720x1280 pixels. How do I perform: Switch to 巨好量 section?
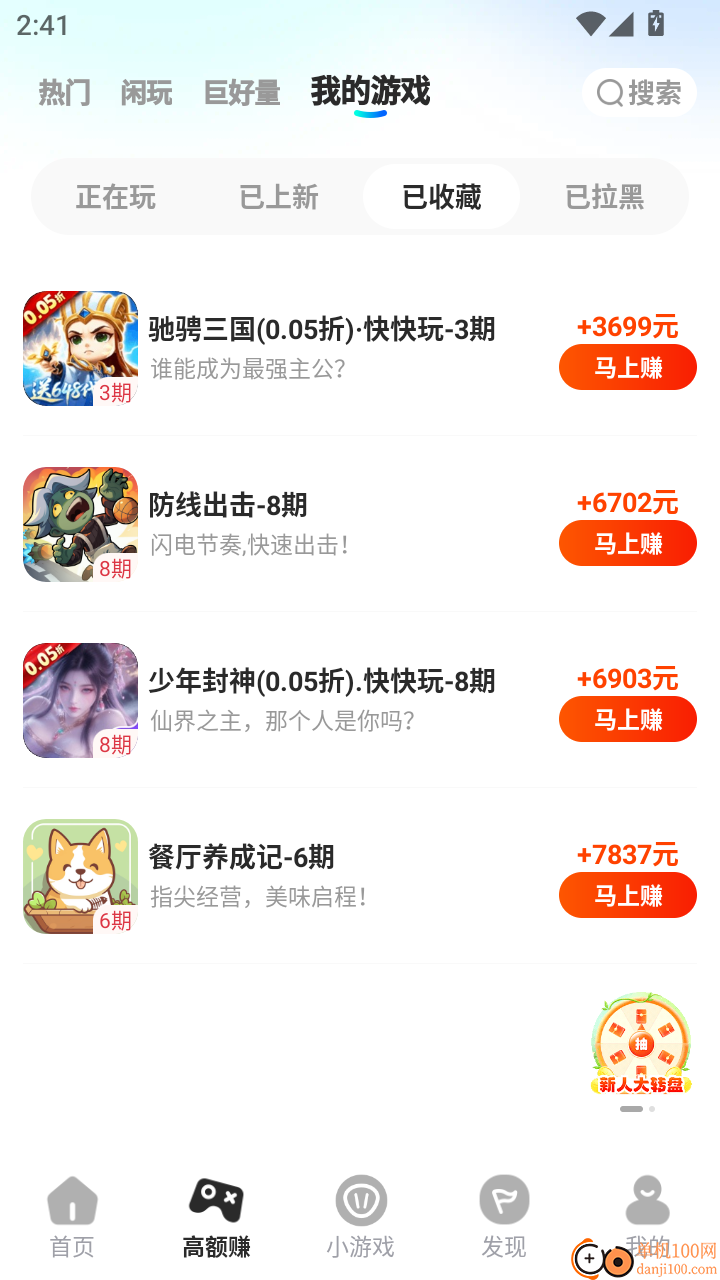pos(241,92)
